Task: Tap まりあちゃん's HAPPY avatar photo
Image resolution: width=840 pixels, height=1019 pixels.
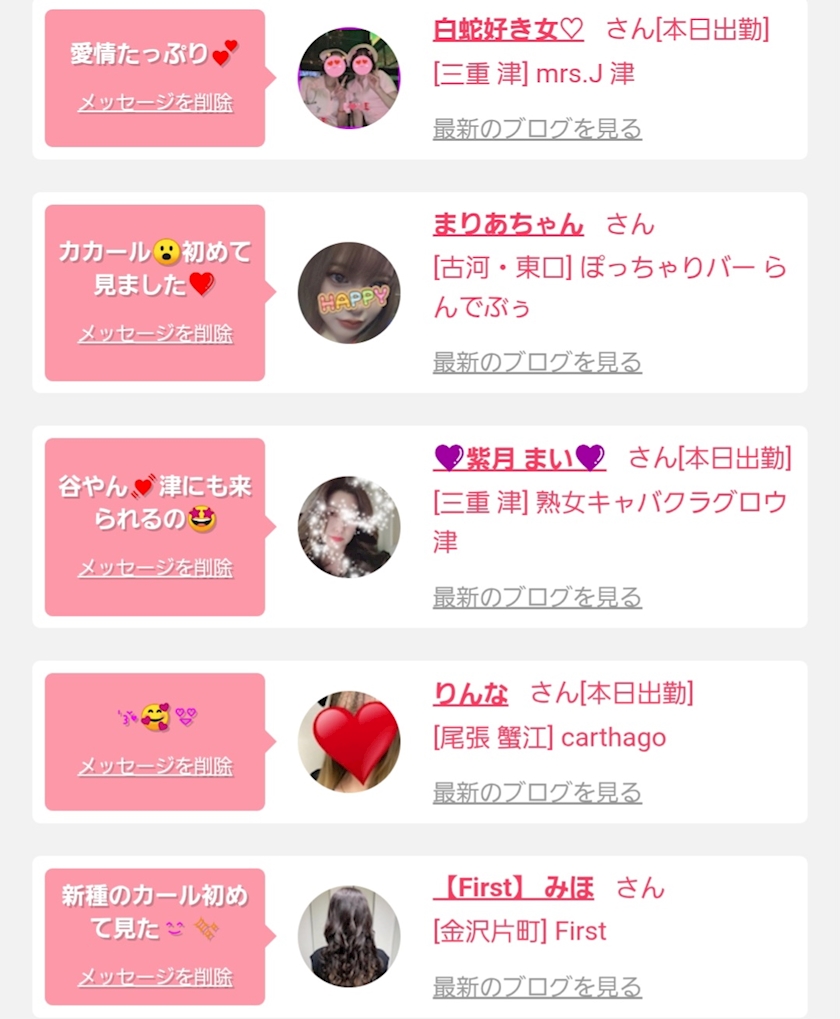Action: [x=349, y=293]
